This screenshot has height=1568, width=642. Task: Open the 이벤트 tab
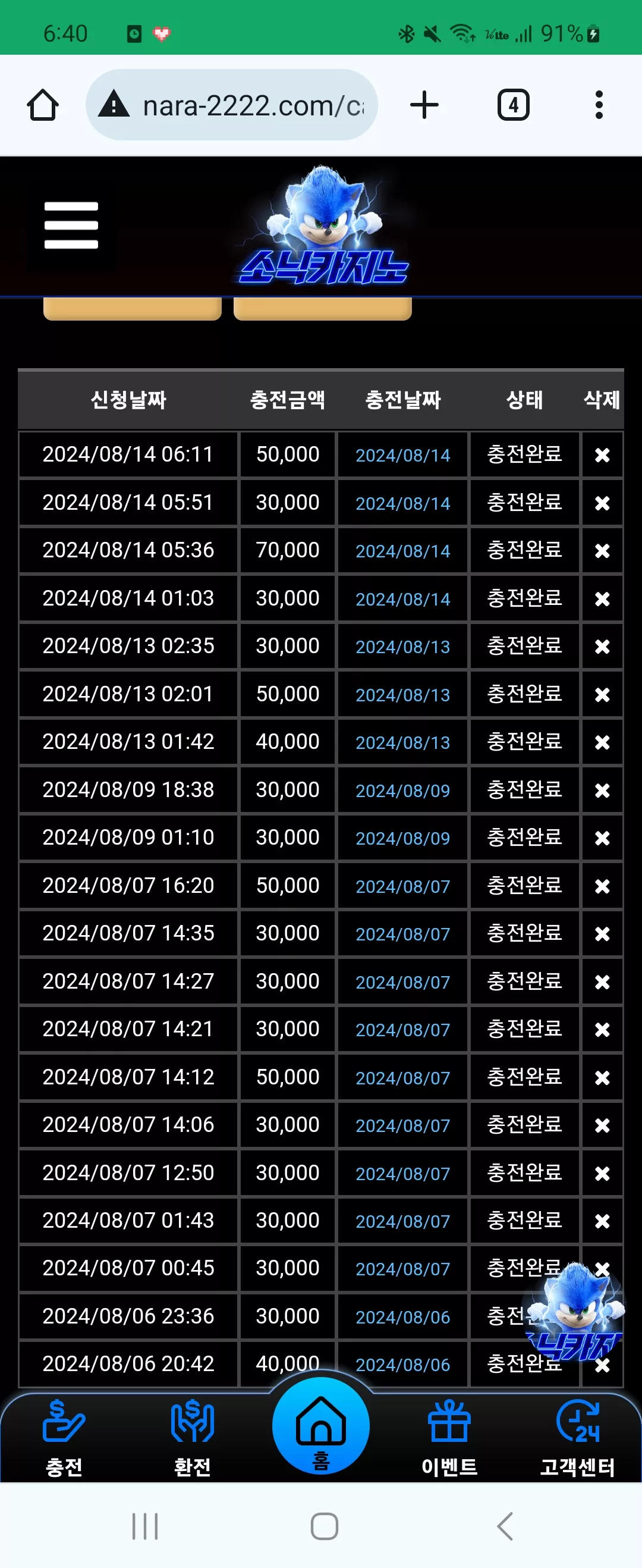pos(449,1439)
